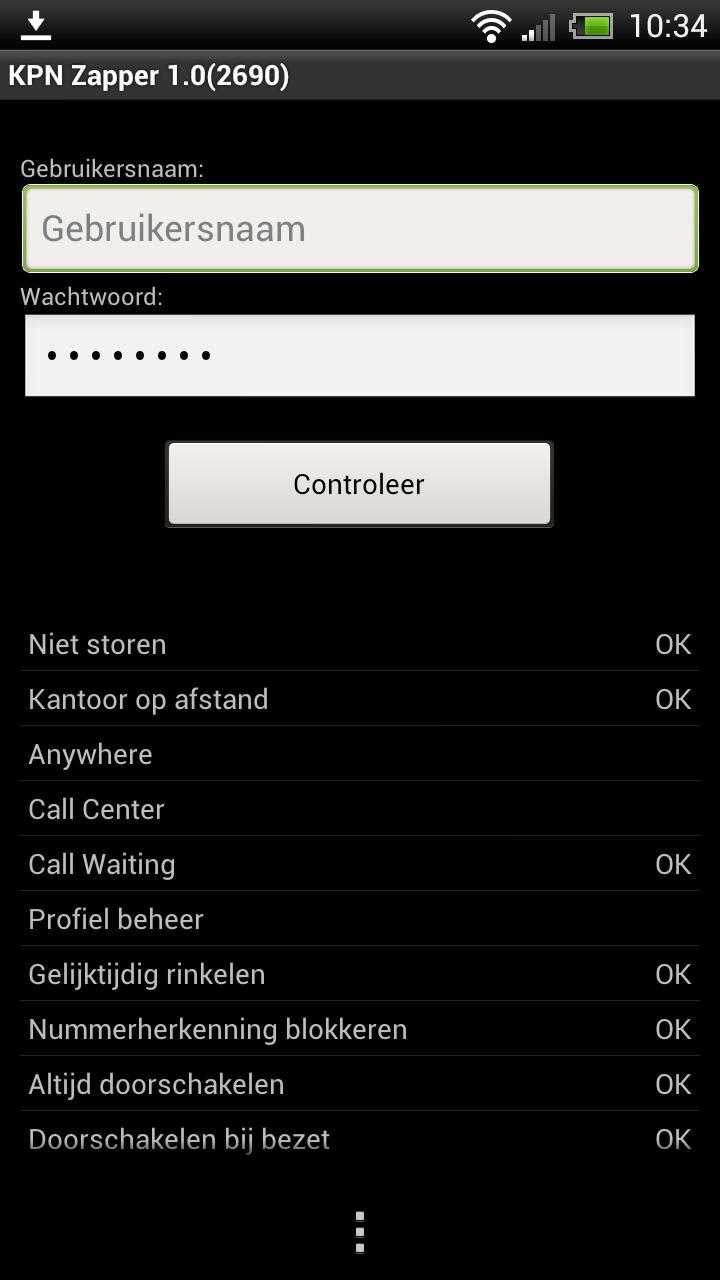The height and width of the screenshot is (1280, 720).
Task: Select the Wachtwoord password field
Action: (x=359, y=355)
